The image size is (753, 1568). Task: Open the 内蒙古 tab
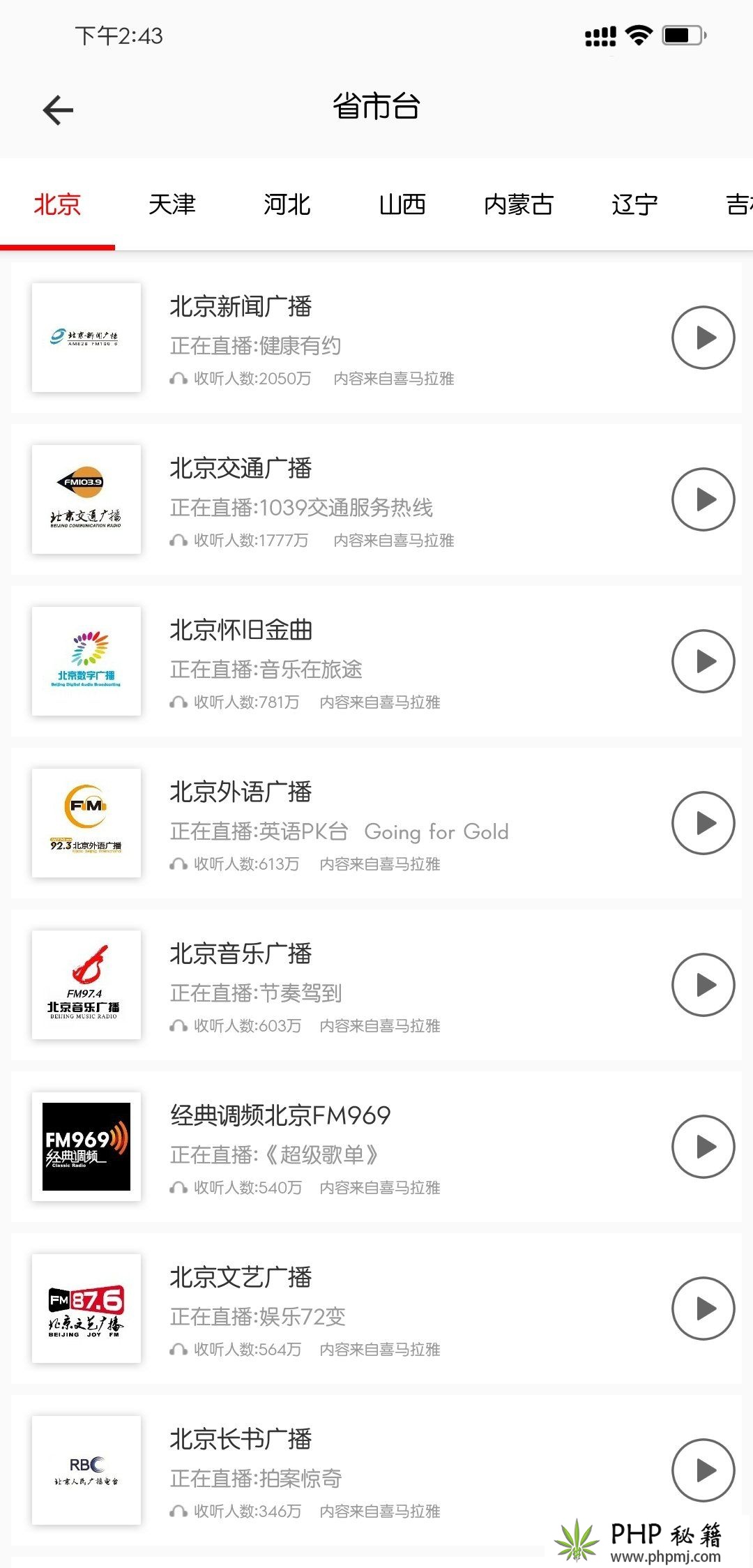(x=518, y=204)
